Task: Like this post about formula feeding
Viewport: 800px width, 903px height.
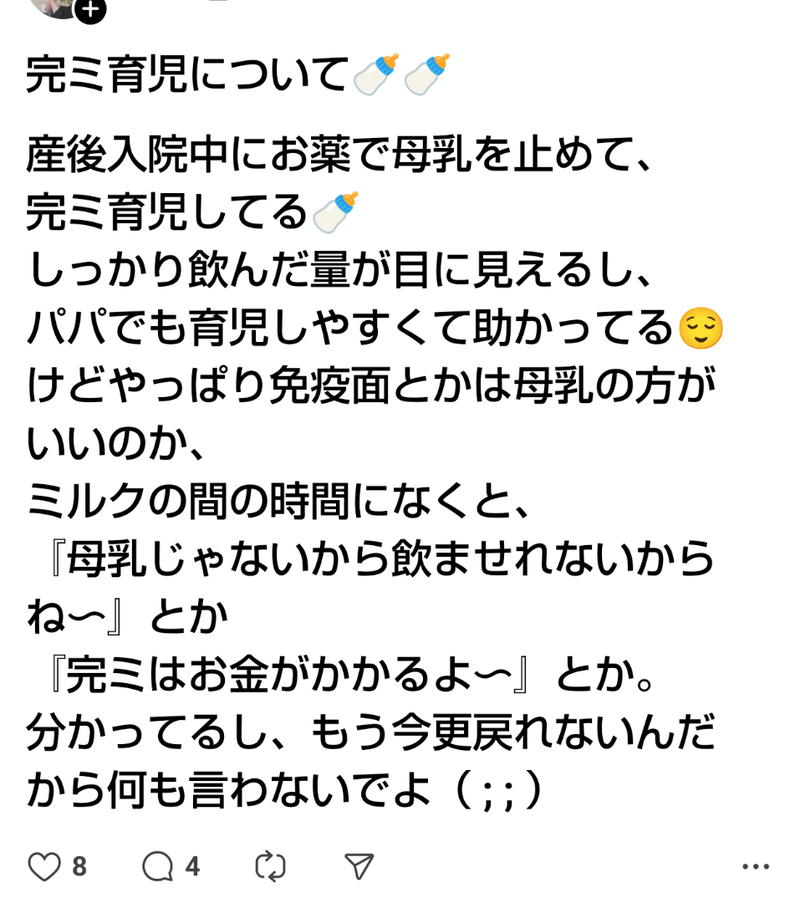Action: [x=44, y=866]
